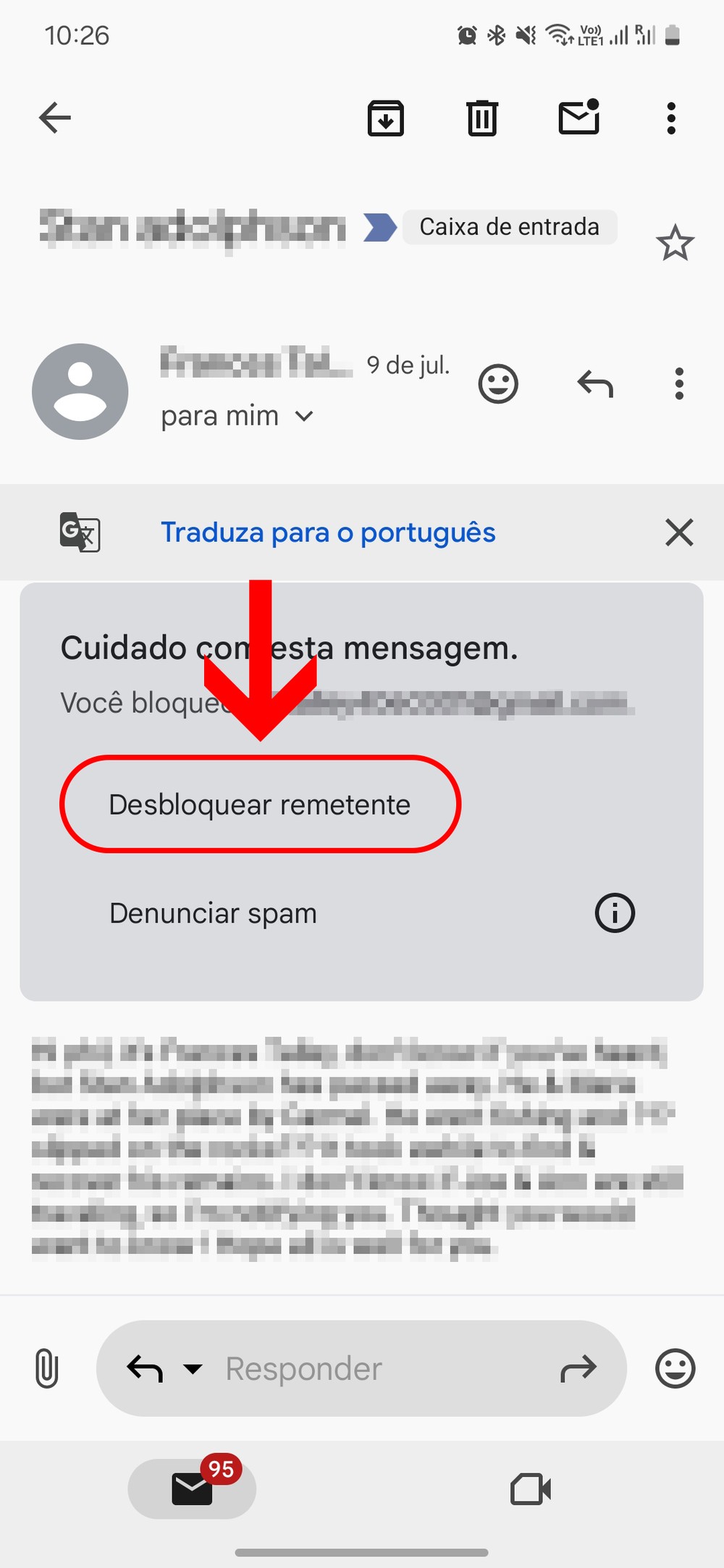Open the sender's profile avatar
The image size is (724, 1568).
(80, 391)
